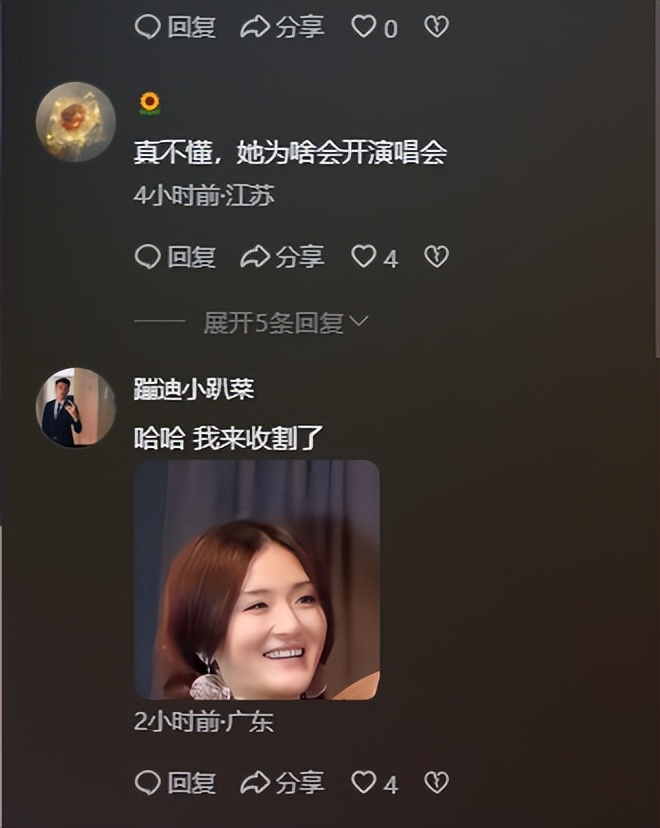Screen dimensions: 660x828
Task: Like the comment "哈哈 我来收割了"
Action: pos(364,782)
